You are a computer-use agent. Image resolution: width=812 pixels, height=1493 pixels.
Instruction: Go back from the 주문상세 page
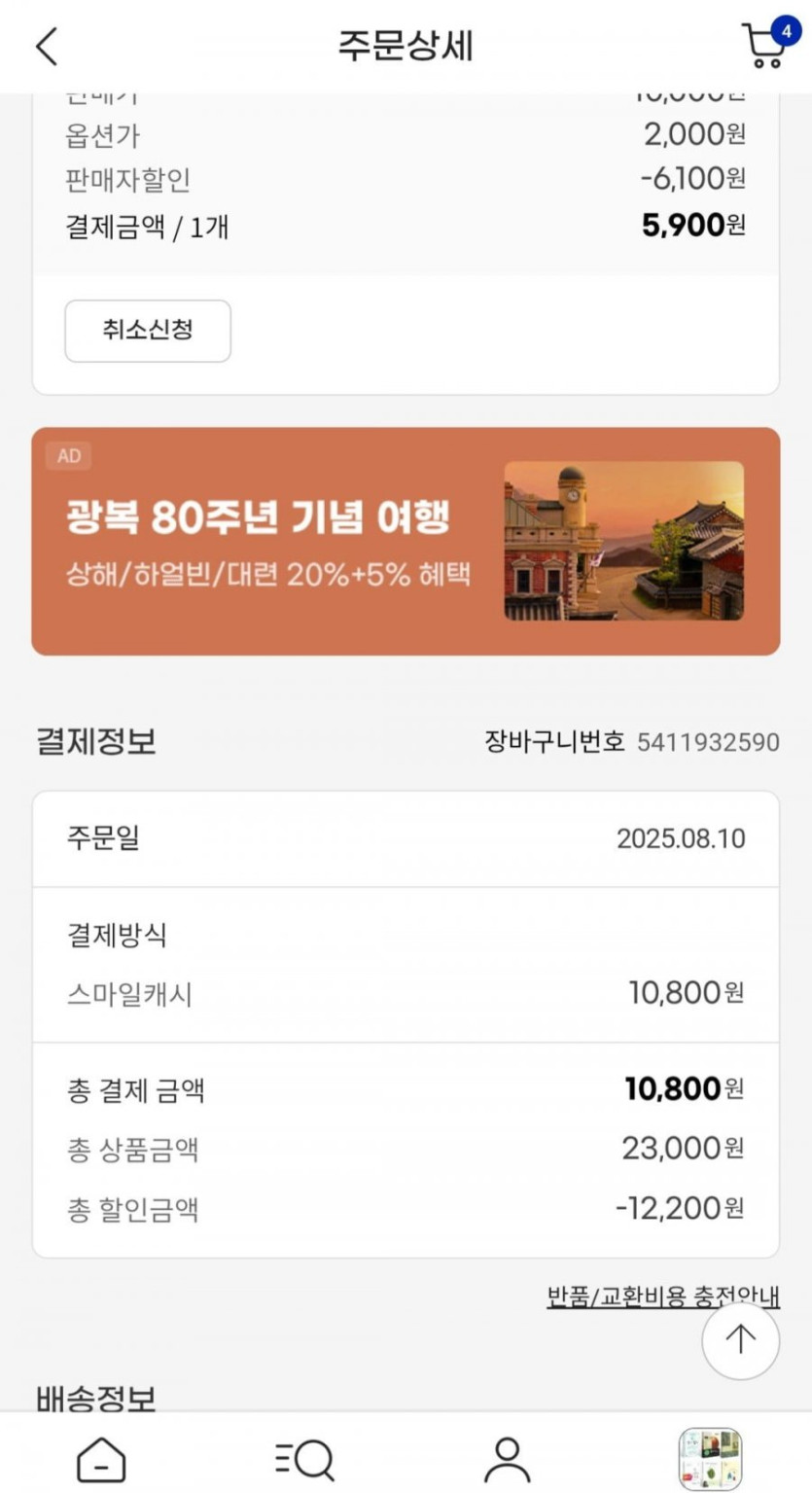47,46
